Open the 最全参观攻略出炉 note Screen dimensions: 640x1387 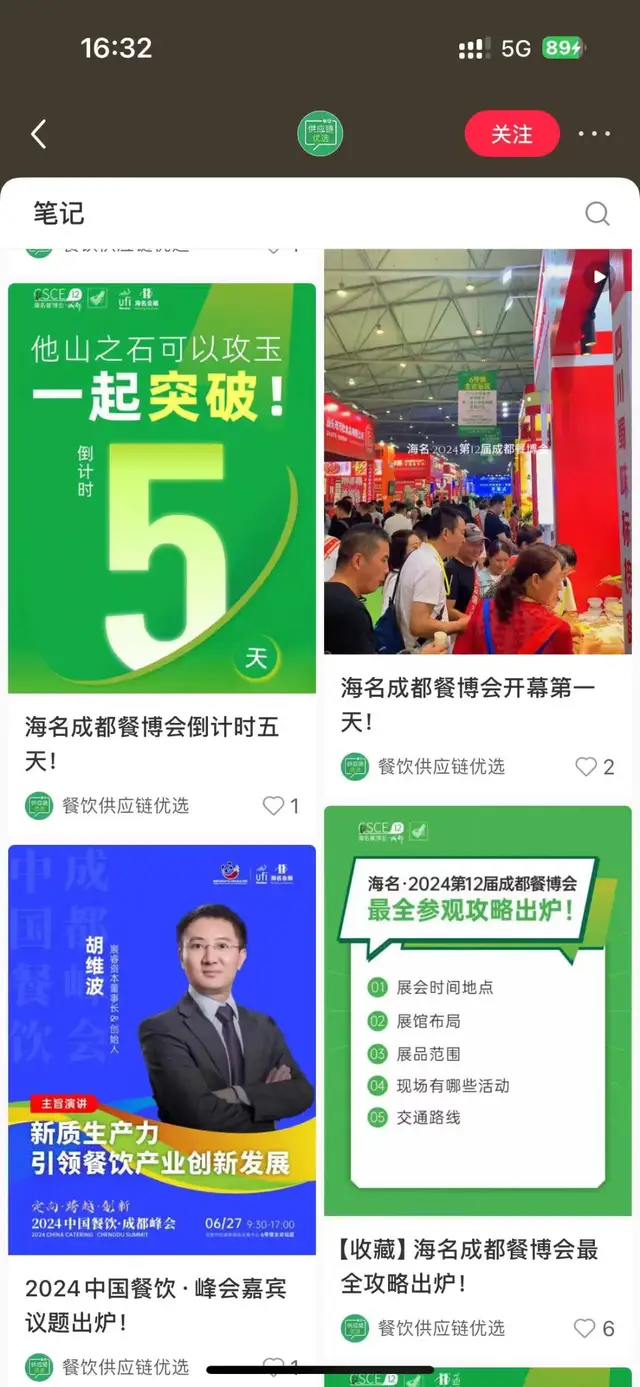pos(478,1010)
